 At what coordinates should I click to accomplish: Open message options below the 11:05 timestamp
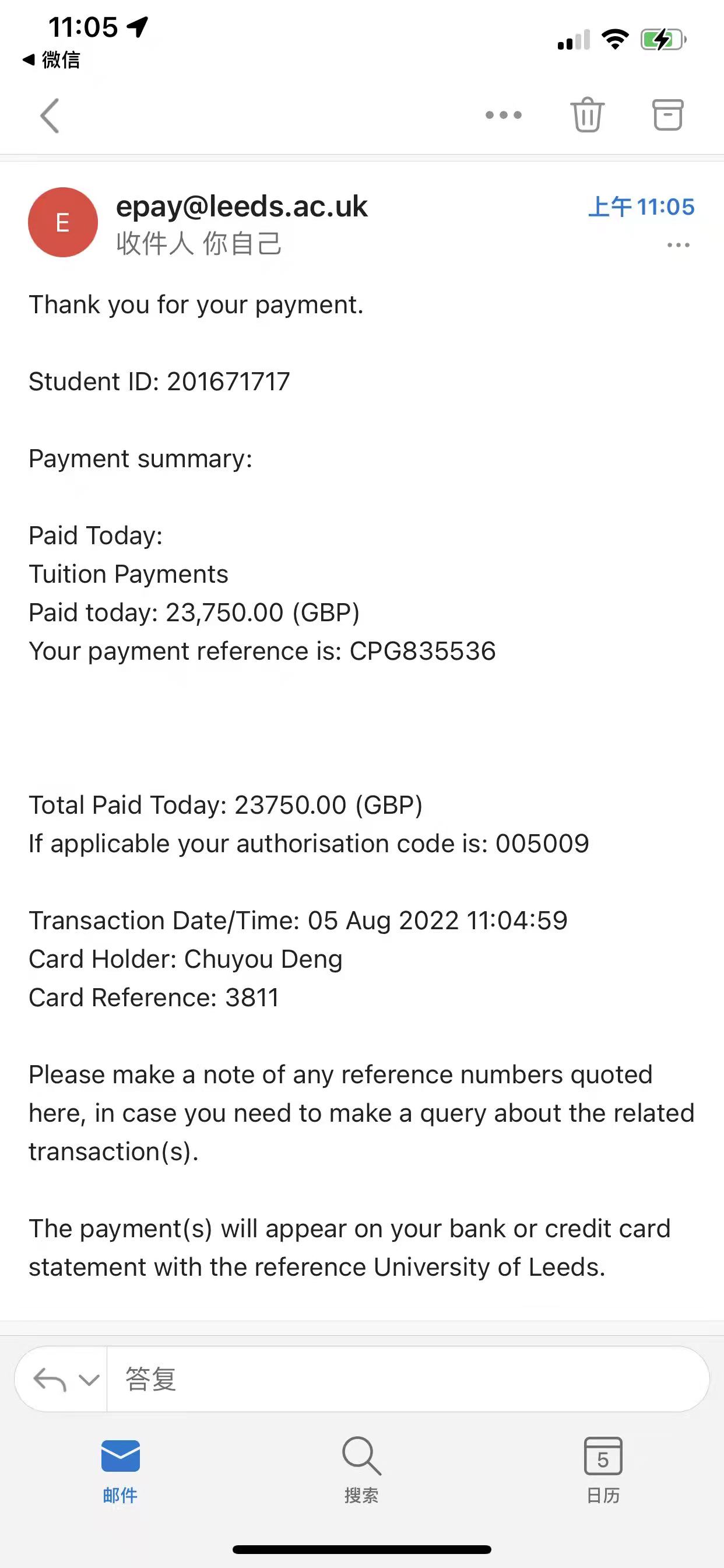[678, 246]
